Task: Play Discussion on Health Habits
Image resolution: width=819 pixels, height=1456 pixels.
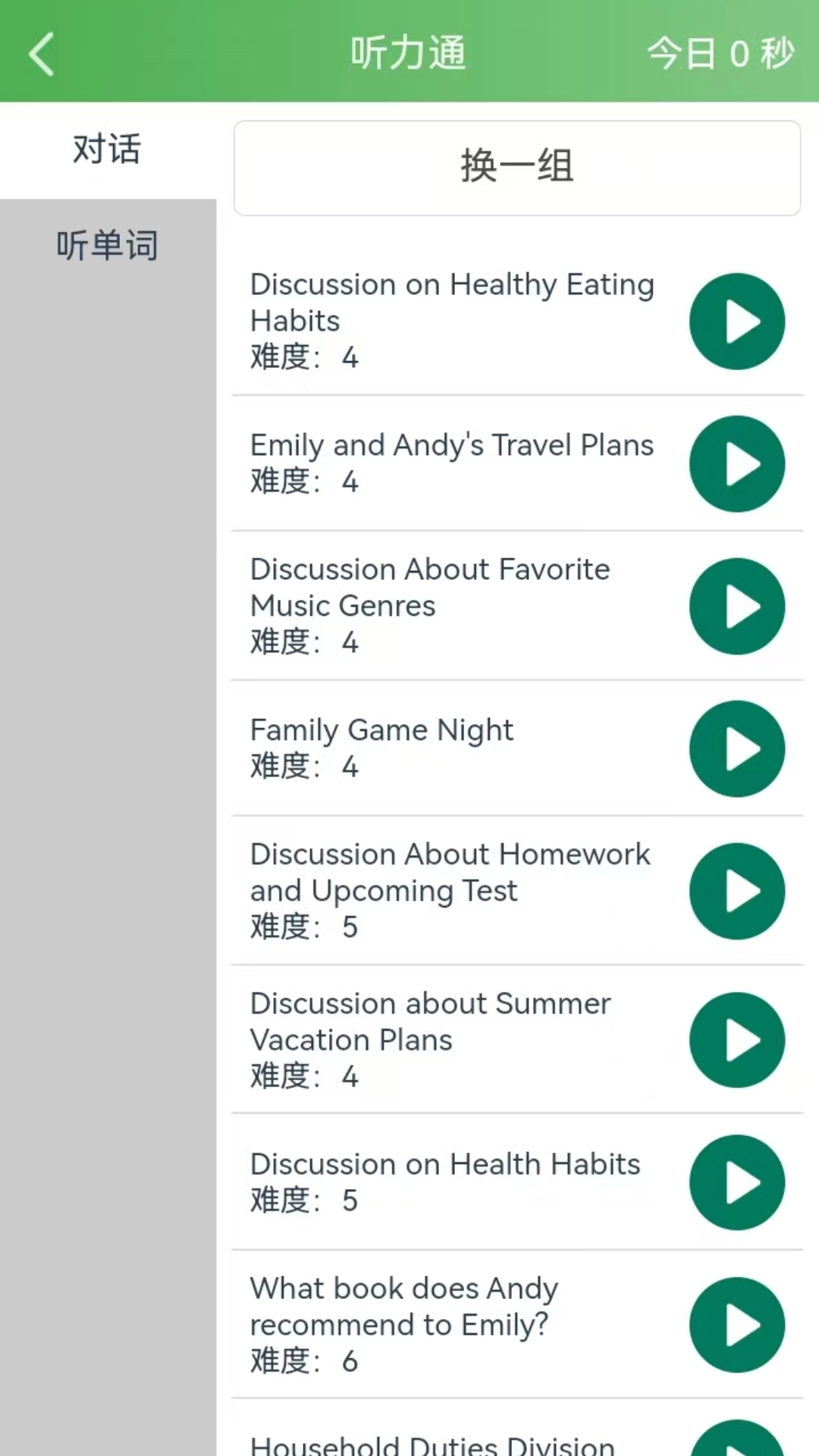Action: 736,1182
